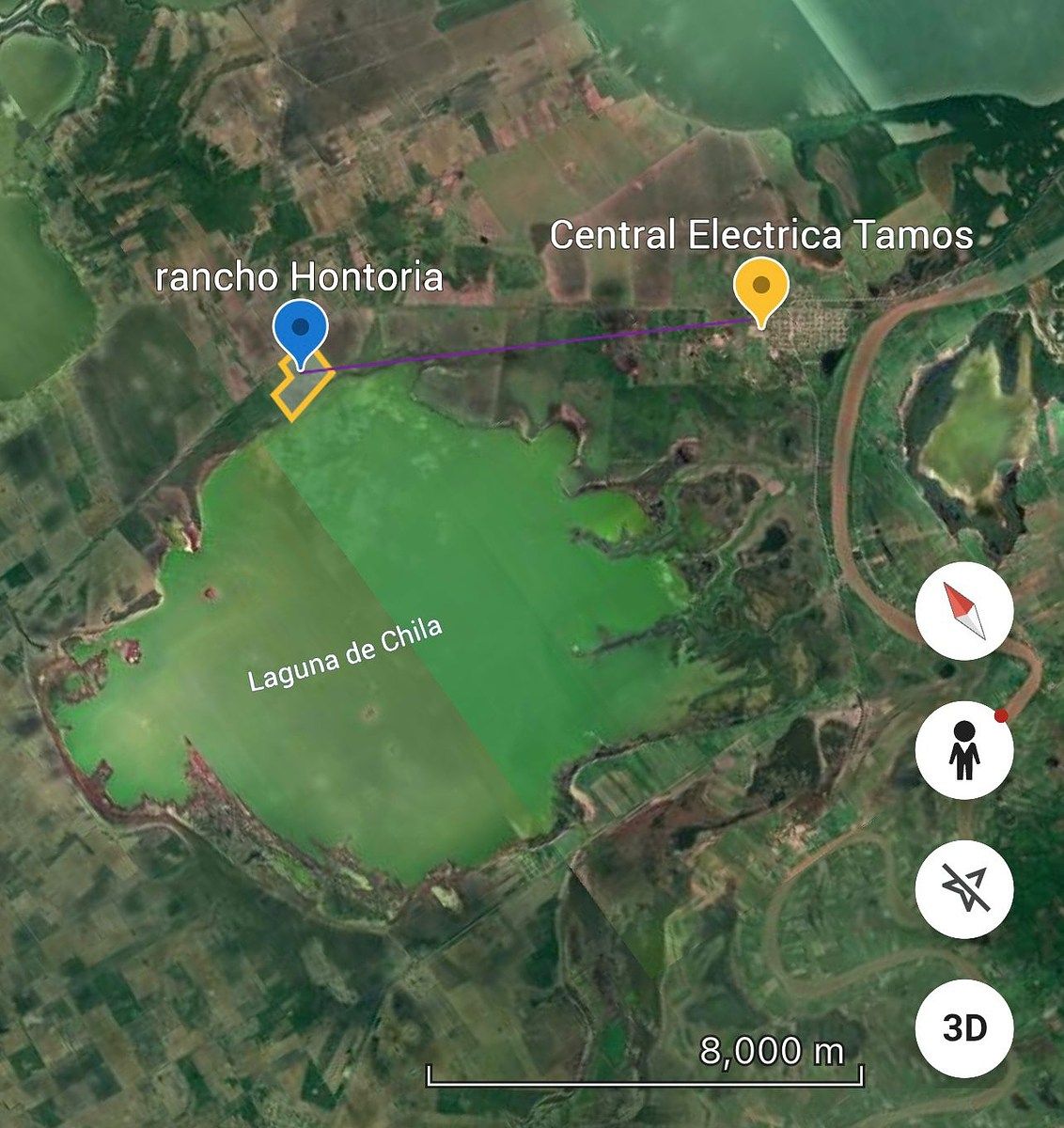This screenshot has height=1128, width=1064.
Task: Tap the my-location arrow button
Action: [963, 888]
